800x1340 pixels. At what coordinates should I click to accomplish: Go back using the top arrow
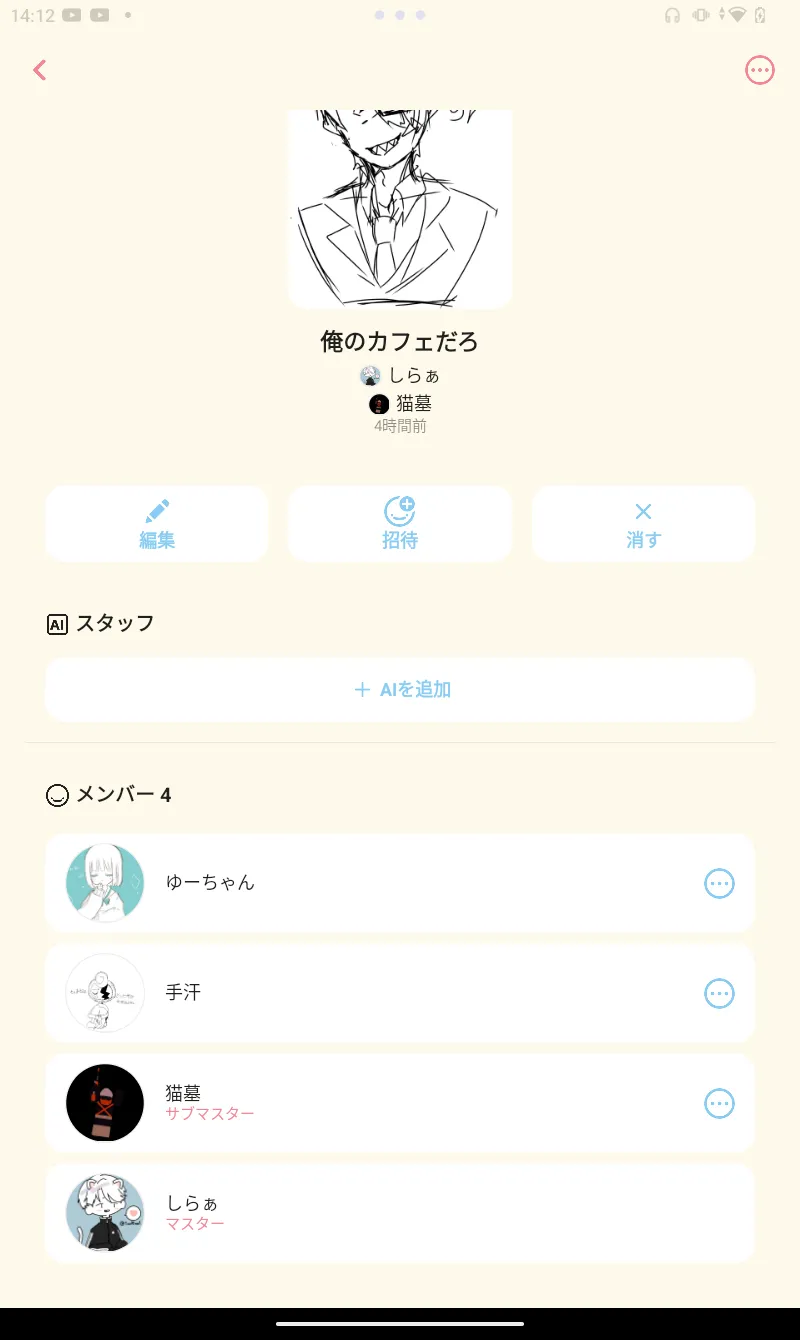[40, 70]
